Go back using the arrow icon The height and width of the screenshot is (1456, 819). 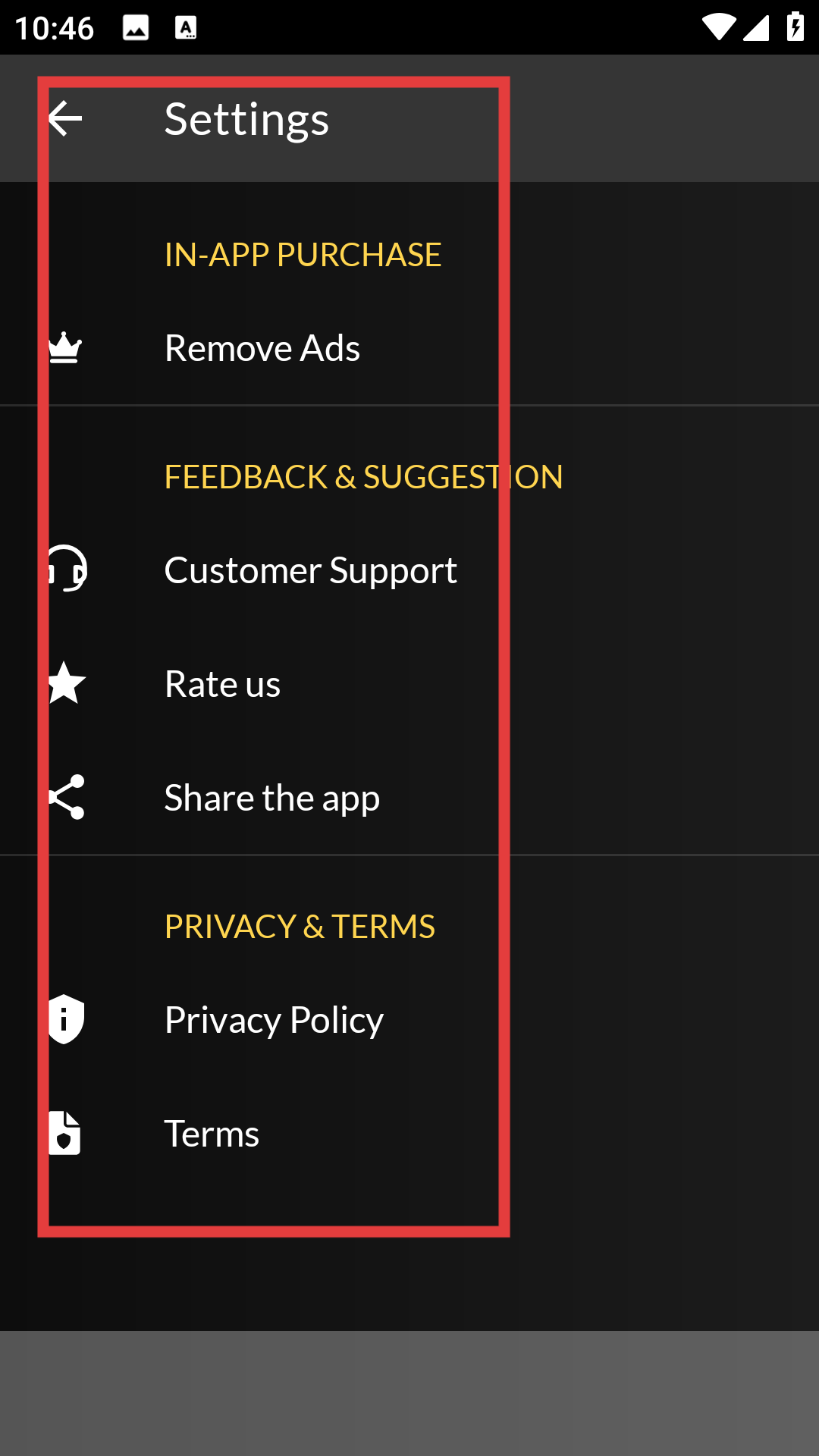(x=64, y=118)
